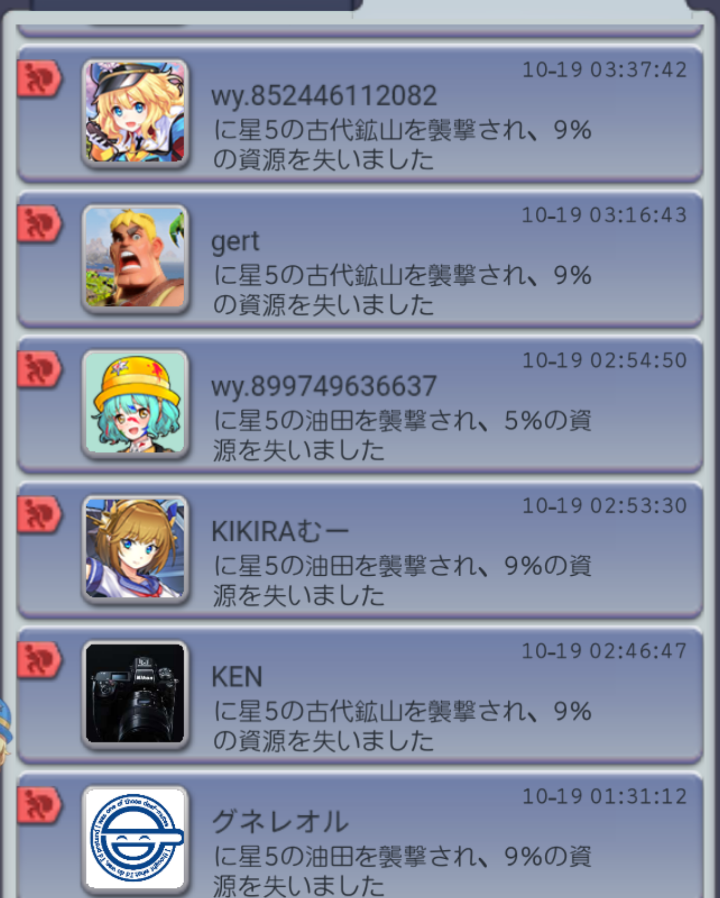Viewport: 720px width, 898px height.
Task: Tap gert's avatar picture
Action: [x=135, y=257]
